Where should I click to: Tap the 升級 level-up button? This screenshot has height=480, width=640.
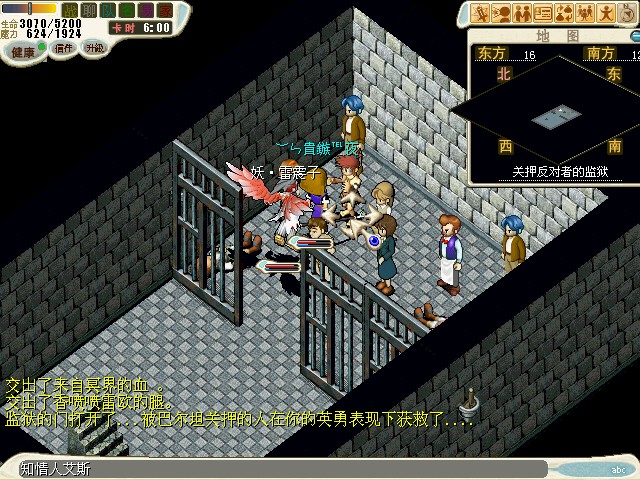pyautogui.click(x=94, y=48)
